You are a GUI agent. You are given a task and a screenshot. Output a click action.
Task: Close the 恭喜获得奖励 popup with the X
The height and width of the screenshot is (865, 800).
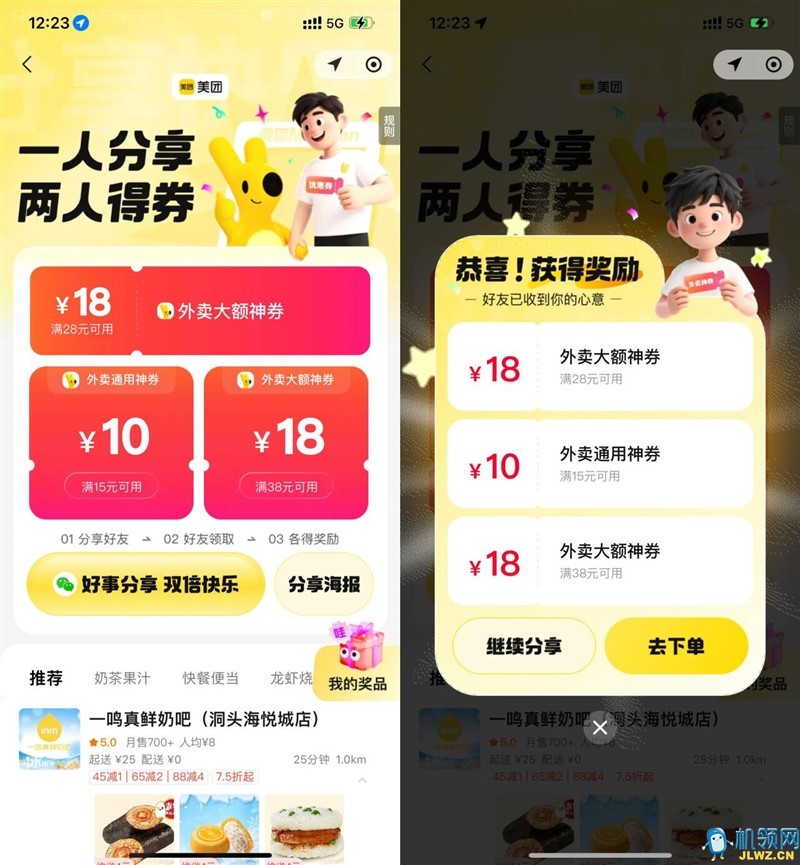click(600, 727)
